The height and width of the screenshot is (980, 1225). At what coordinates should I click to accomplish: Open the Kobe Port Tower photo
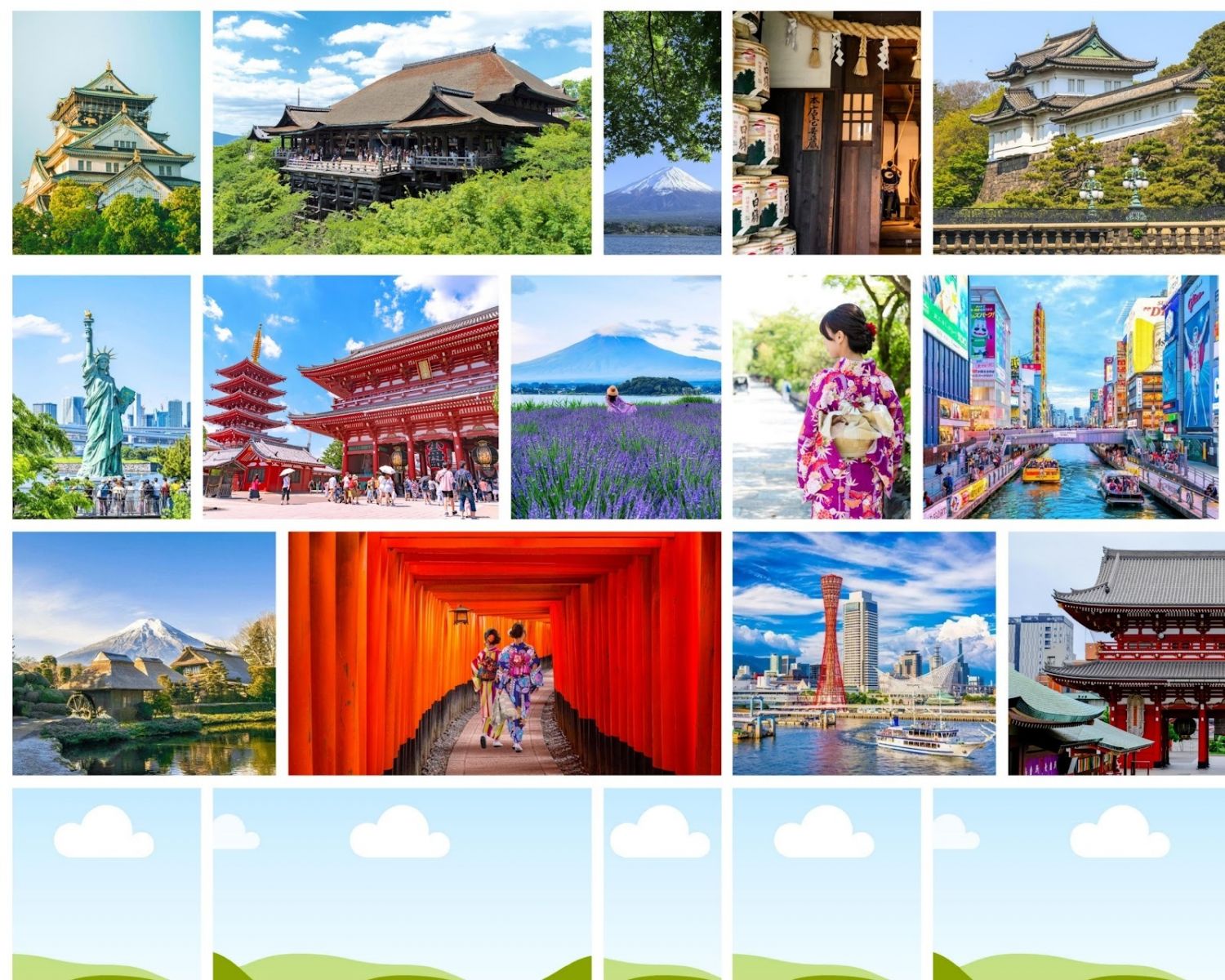[863, 653]
